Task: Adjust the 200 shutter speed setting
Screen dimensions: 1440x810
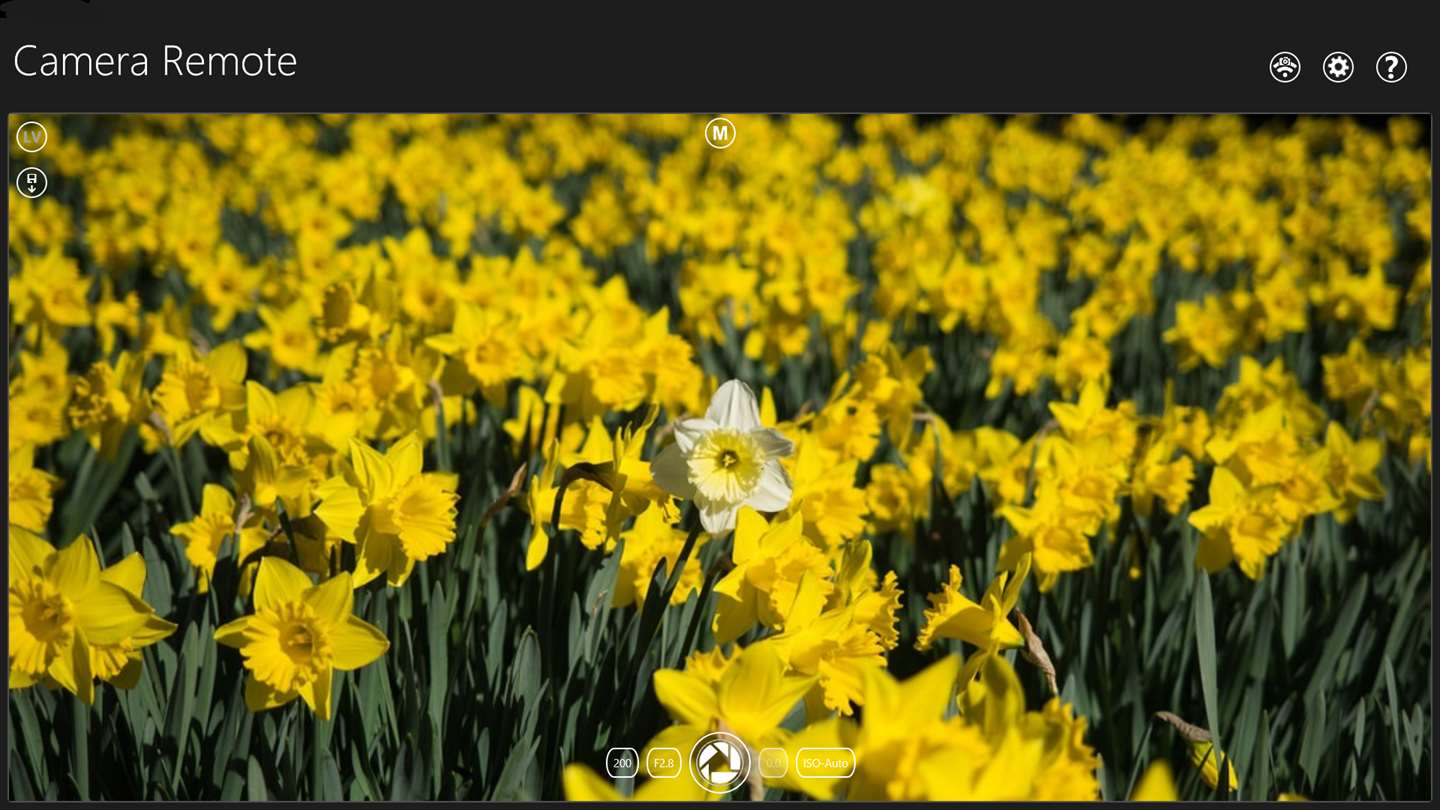Action: click(622, 763)
